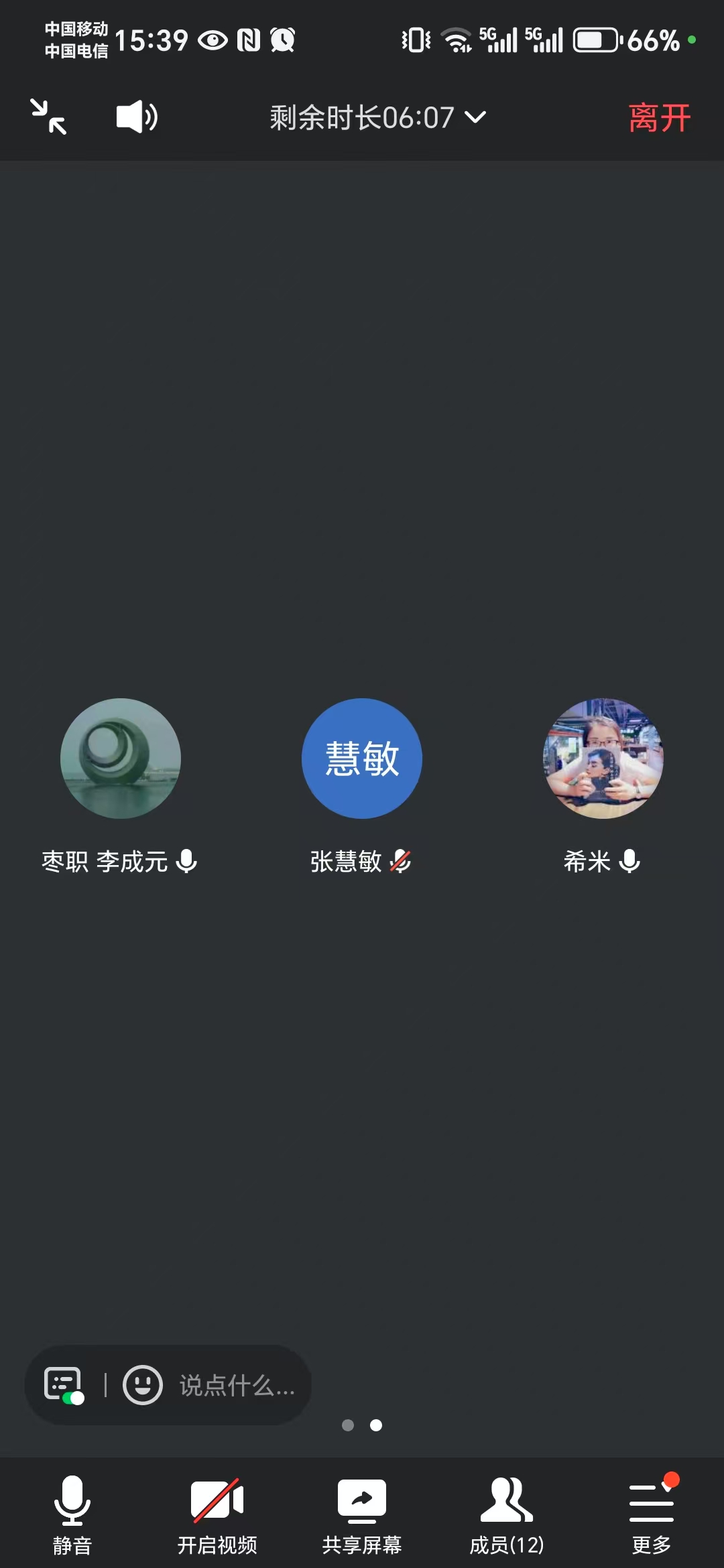Viewport: 724px width, 1568px height.
Task: Open the 成员(12) members list
Action: coord(507,1514)
